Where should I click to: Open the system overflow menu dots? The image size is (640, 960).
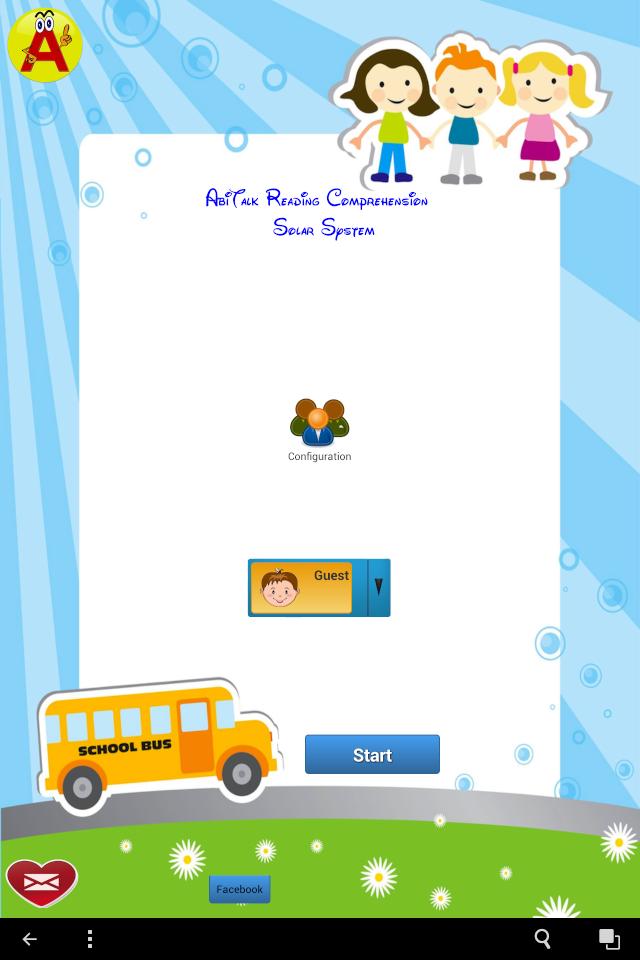click(x=90, y=938)
